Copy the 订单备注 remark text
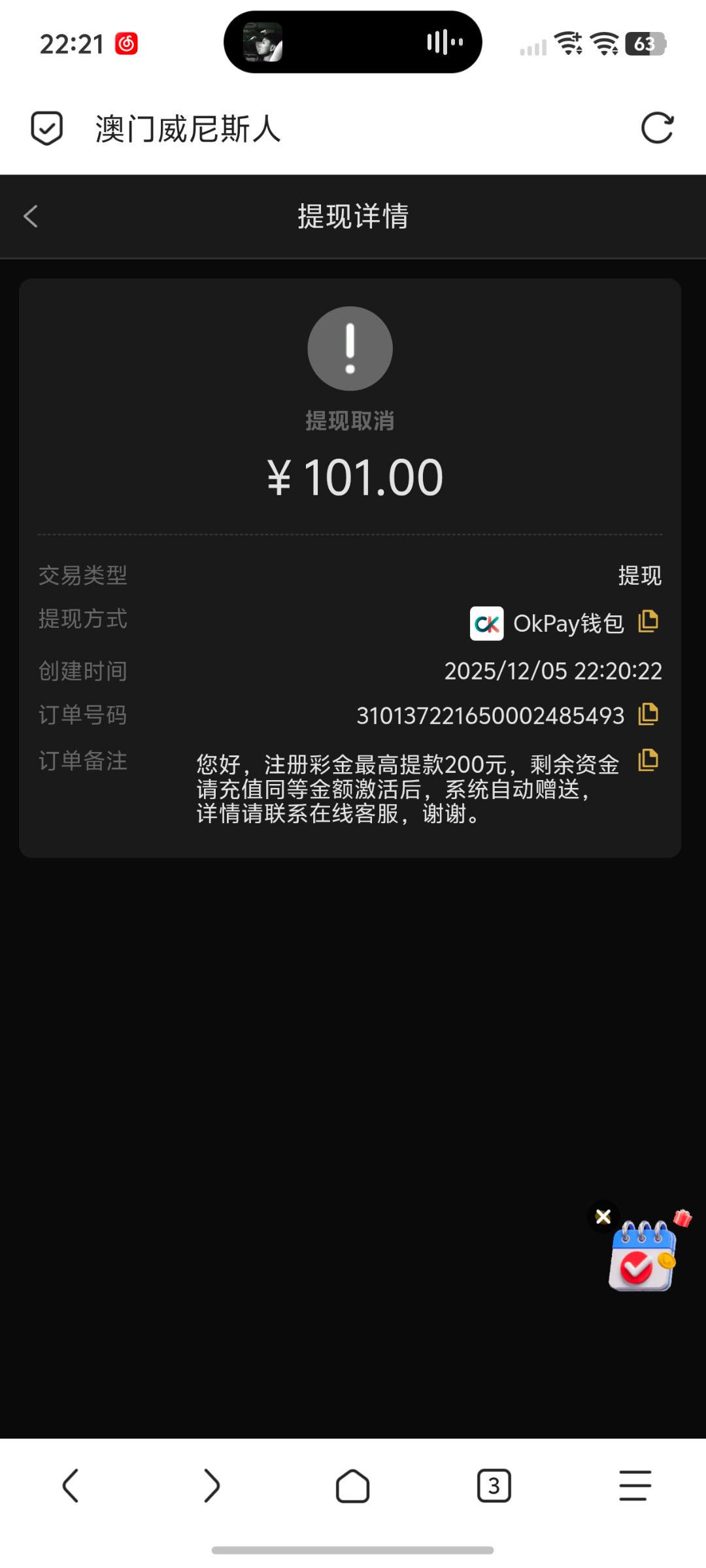The height and width of the screenshot is (1568, 706). click(648, 761)
